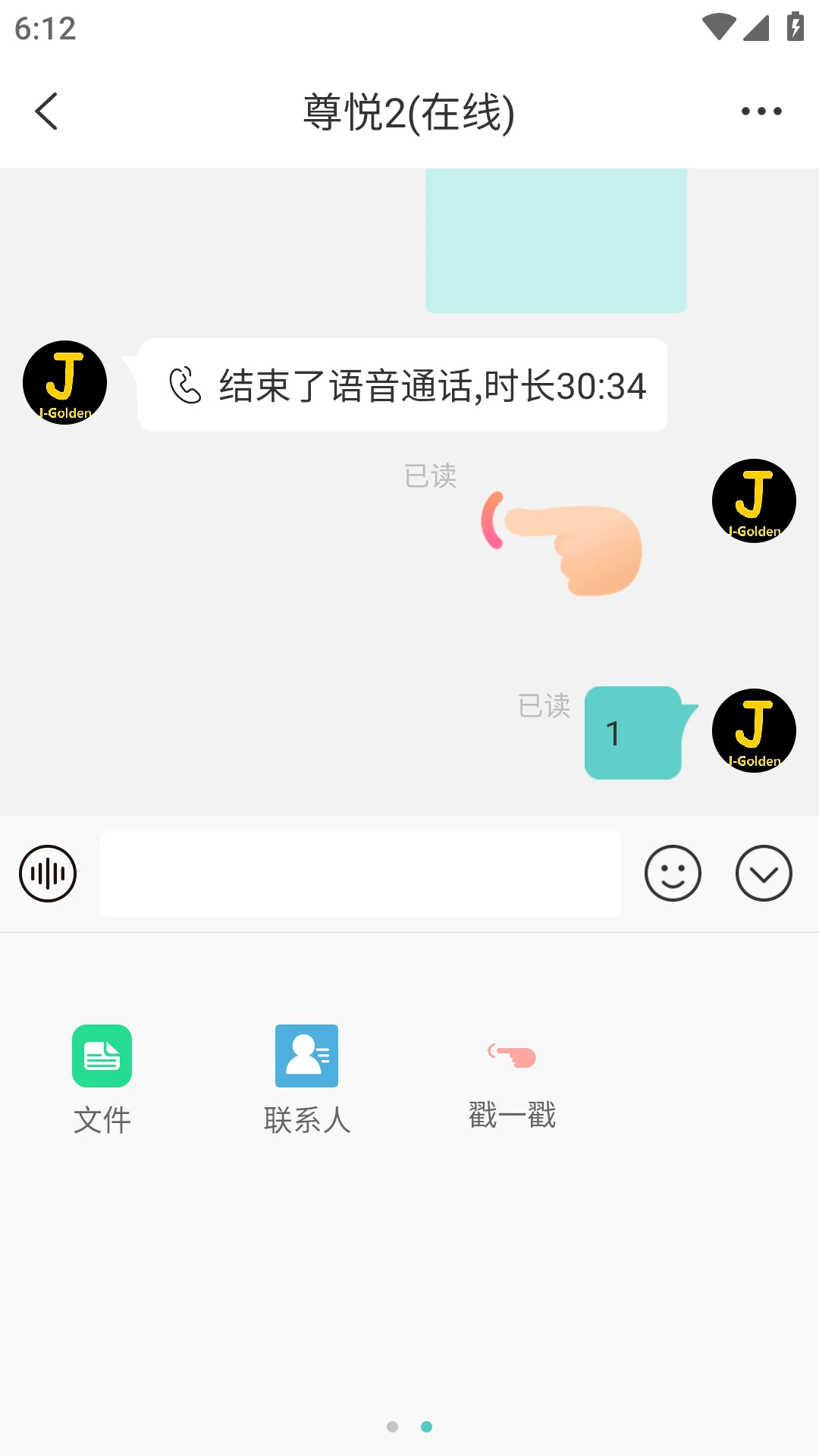Collapse the attachment panel

point(764,874)
